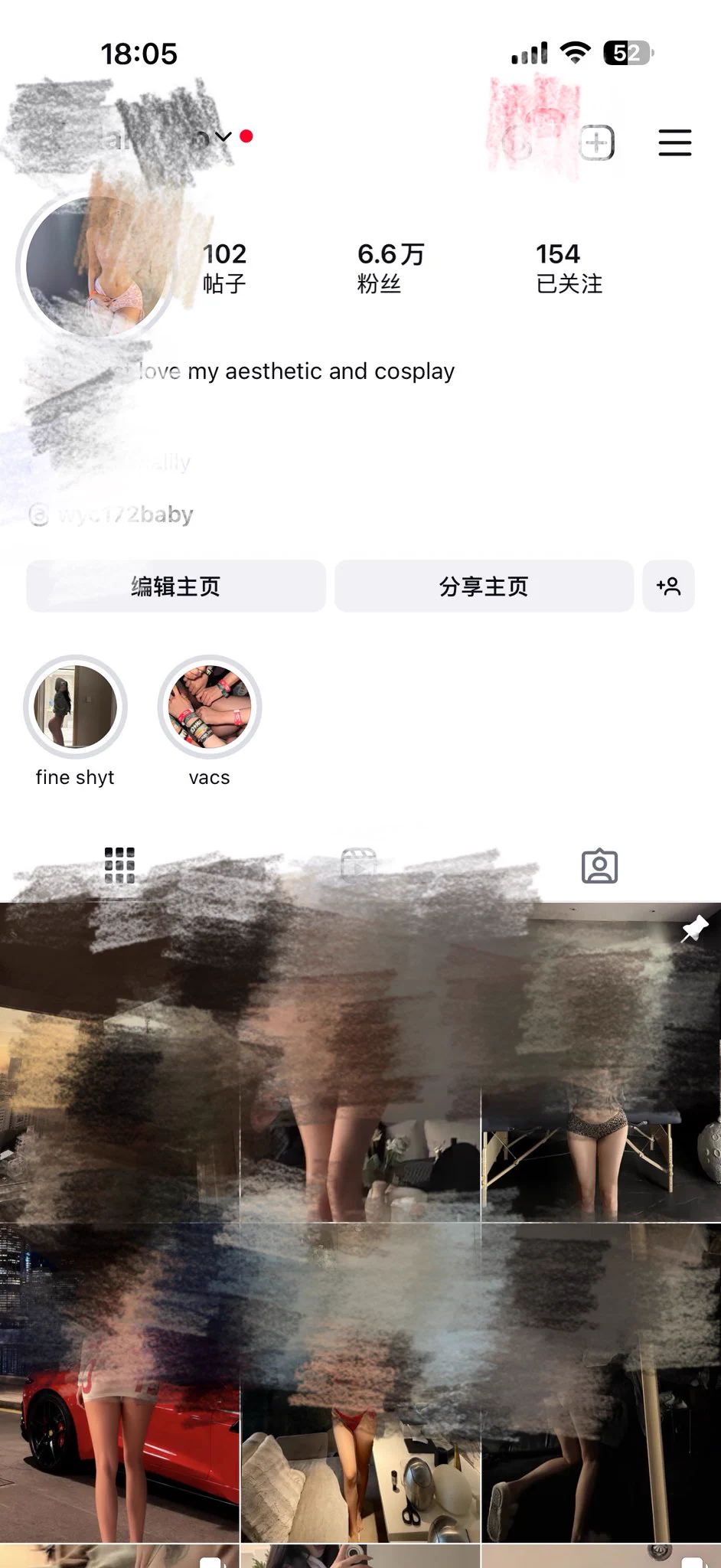
Task: Open the hamburger menu
Action: [x=674, y=142]
